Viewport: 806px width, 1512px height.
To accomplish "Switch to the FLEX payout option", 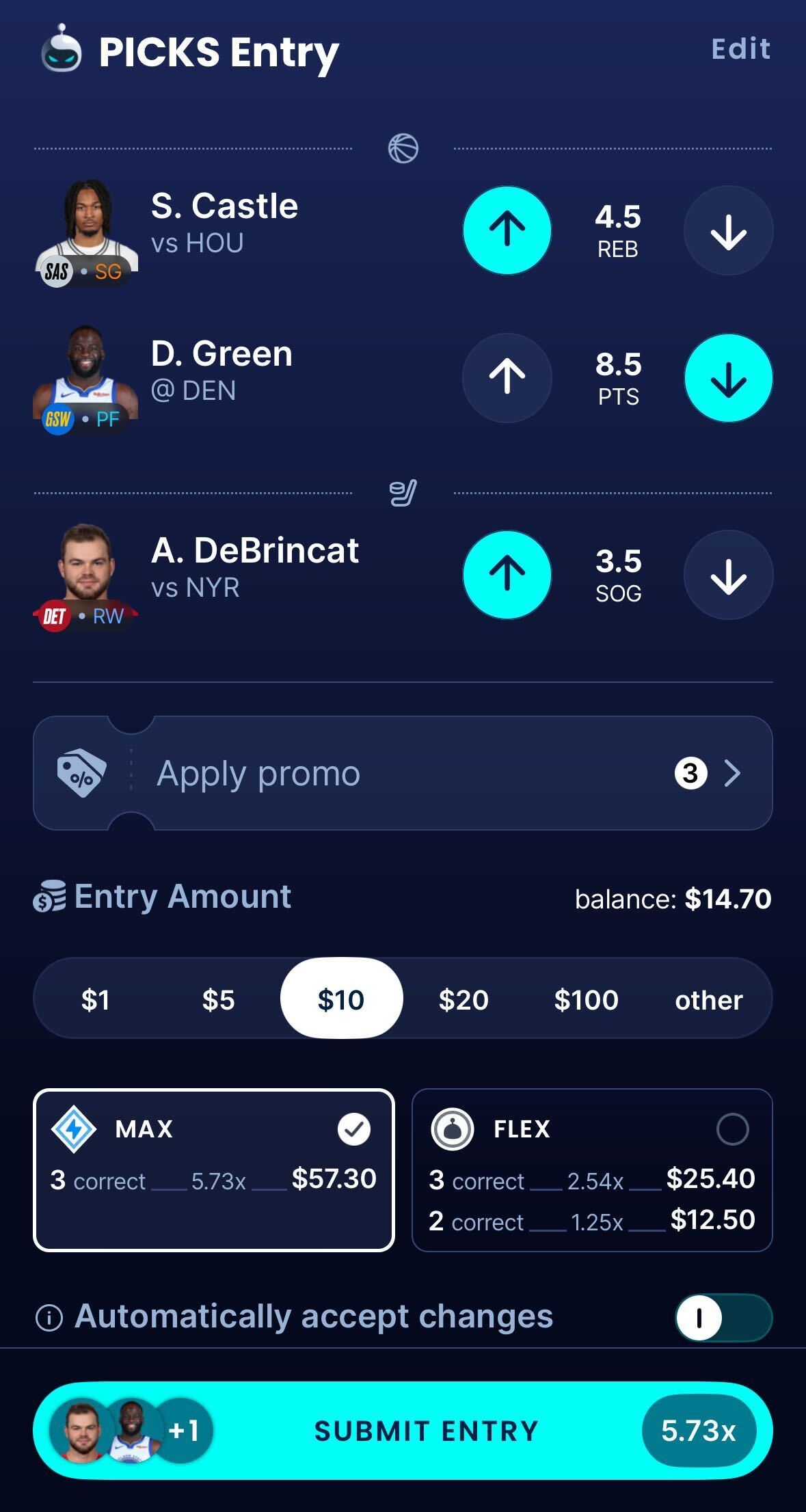I will [592, 1170].
